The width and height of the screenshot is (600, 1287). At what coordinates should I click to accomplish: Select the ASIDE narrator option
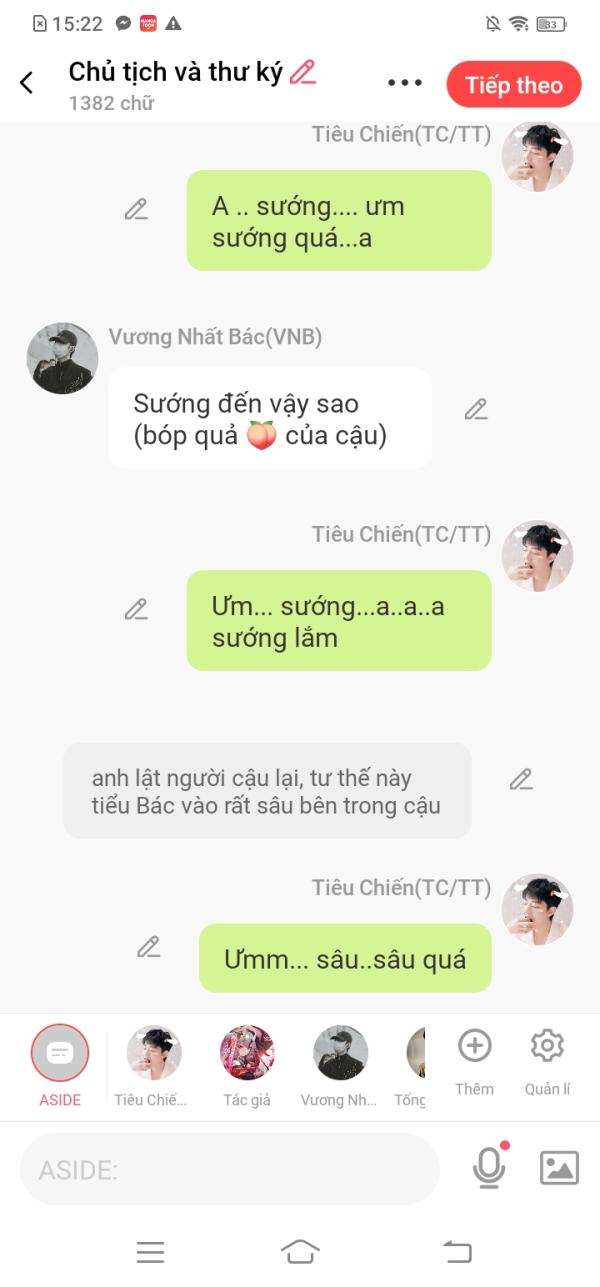[60, 1053]
